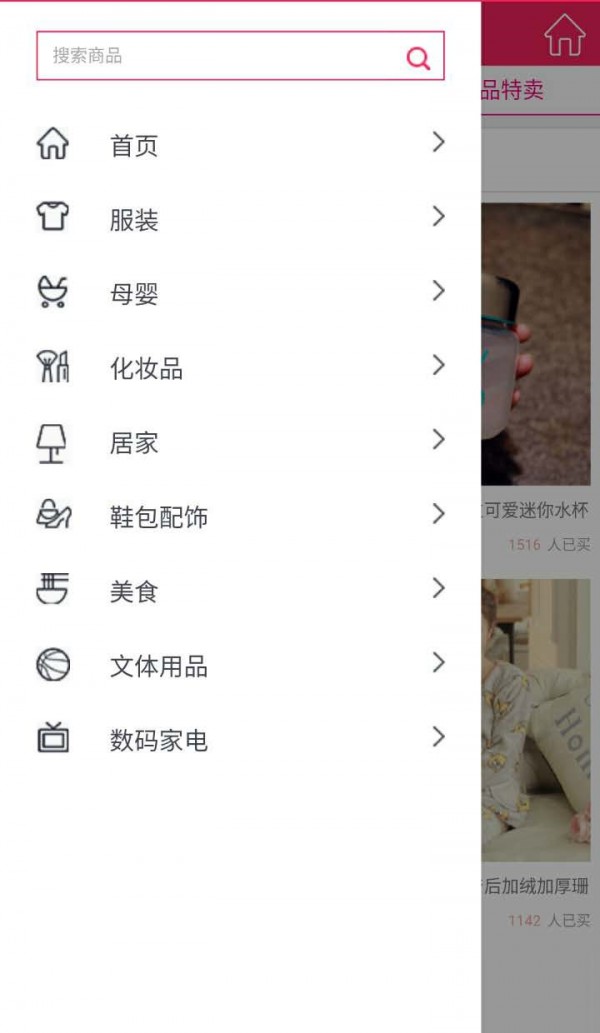This screenshot has height=1033, width=600.
Task: Tap the magnifier search icon
Action: coord(418,58)
